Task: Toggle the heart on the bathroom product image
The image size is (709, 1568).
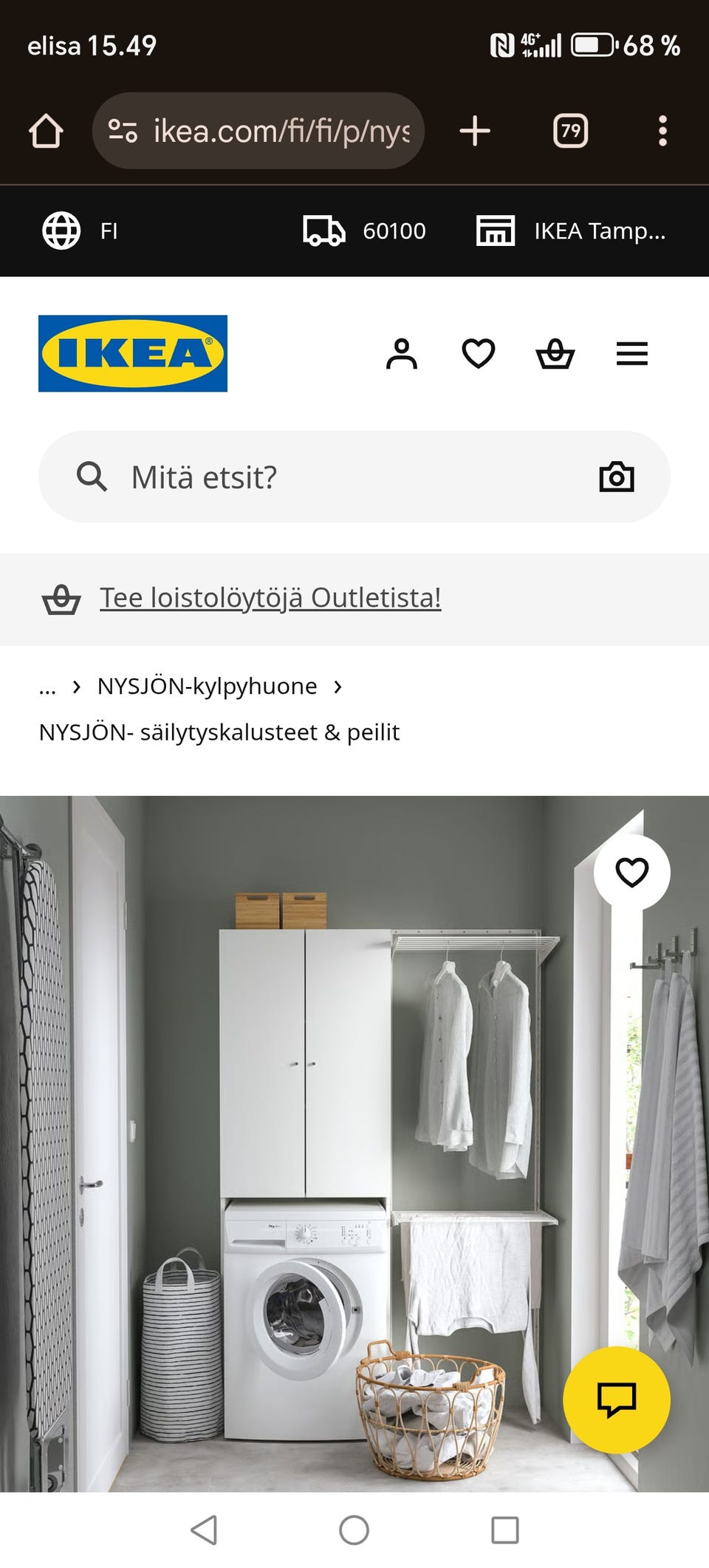Action: pos(633,873)
